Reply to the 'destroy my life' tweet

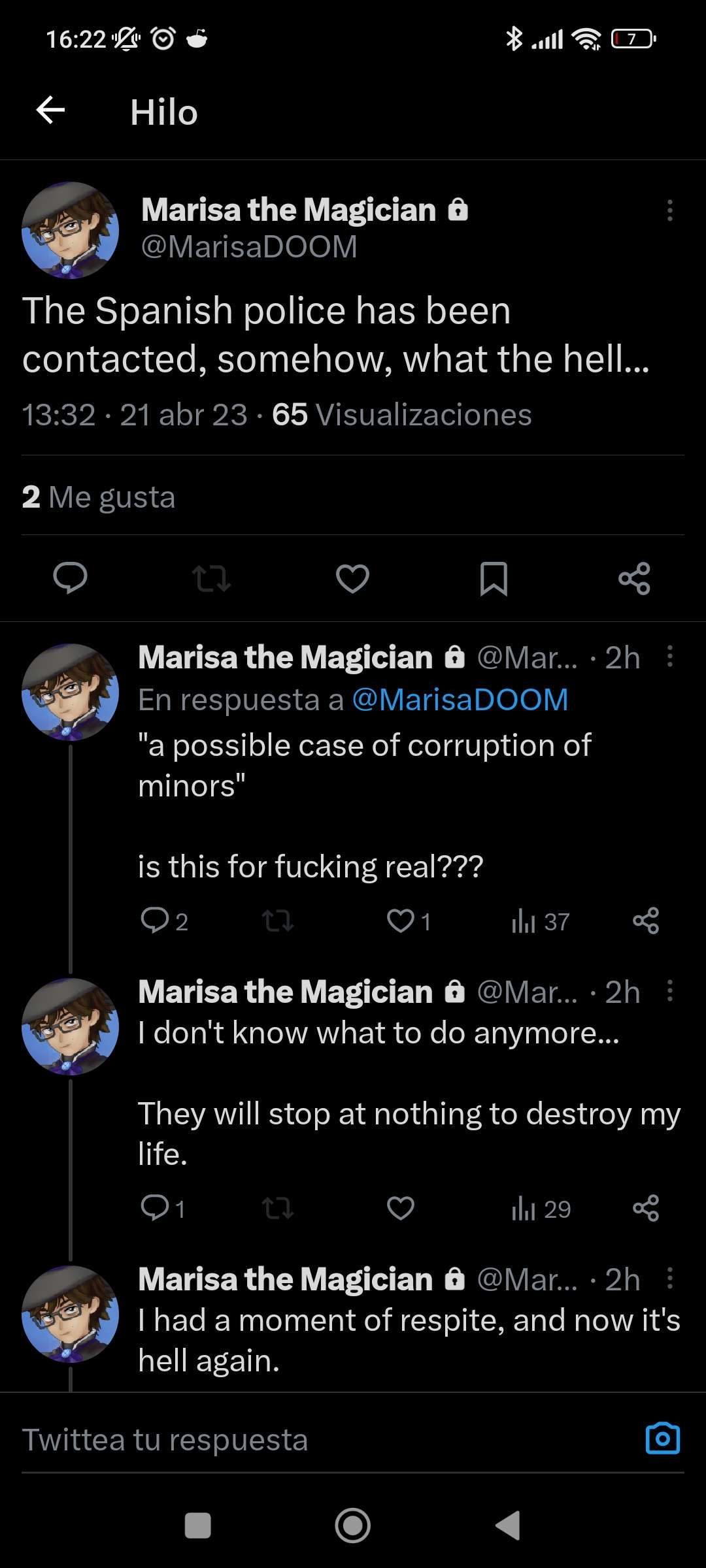[x=156, y=1209]
